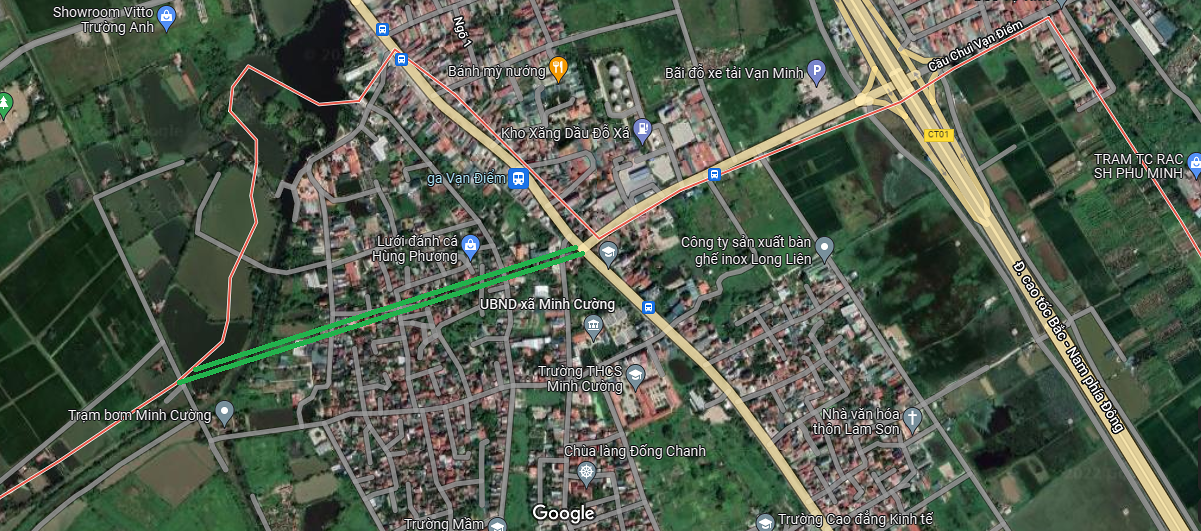This screenshot has width=1201, height=531.
Task: Select the ga Vạn Điểm train station marker
Action: click(x=517, y=178)
